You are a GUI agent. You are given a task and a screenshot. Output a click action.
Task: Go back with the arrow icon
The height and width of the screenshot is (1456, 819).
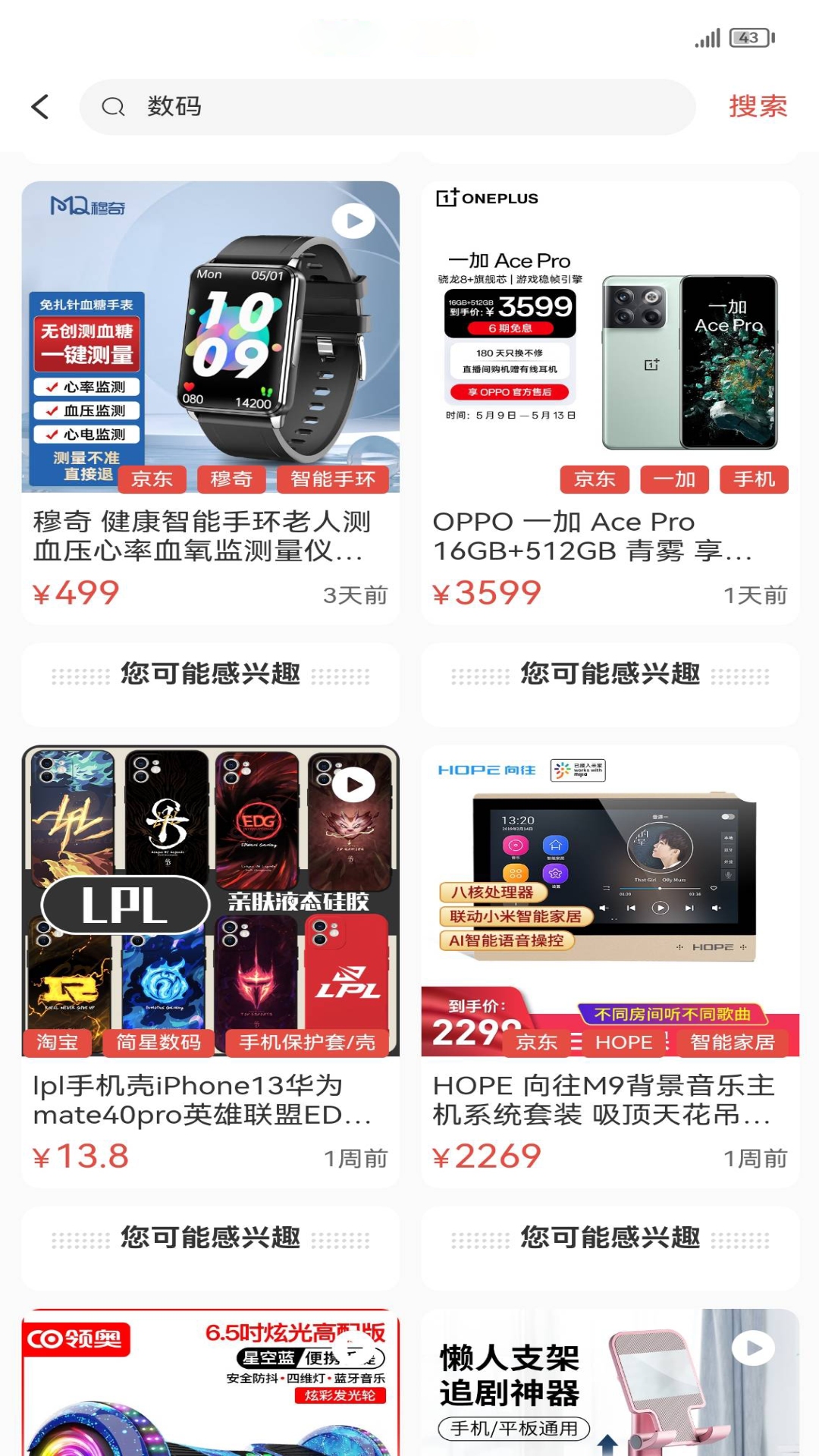(x=41, y=107)
